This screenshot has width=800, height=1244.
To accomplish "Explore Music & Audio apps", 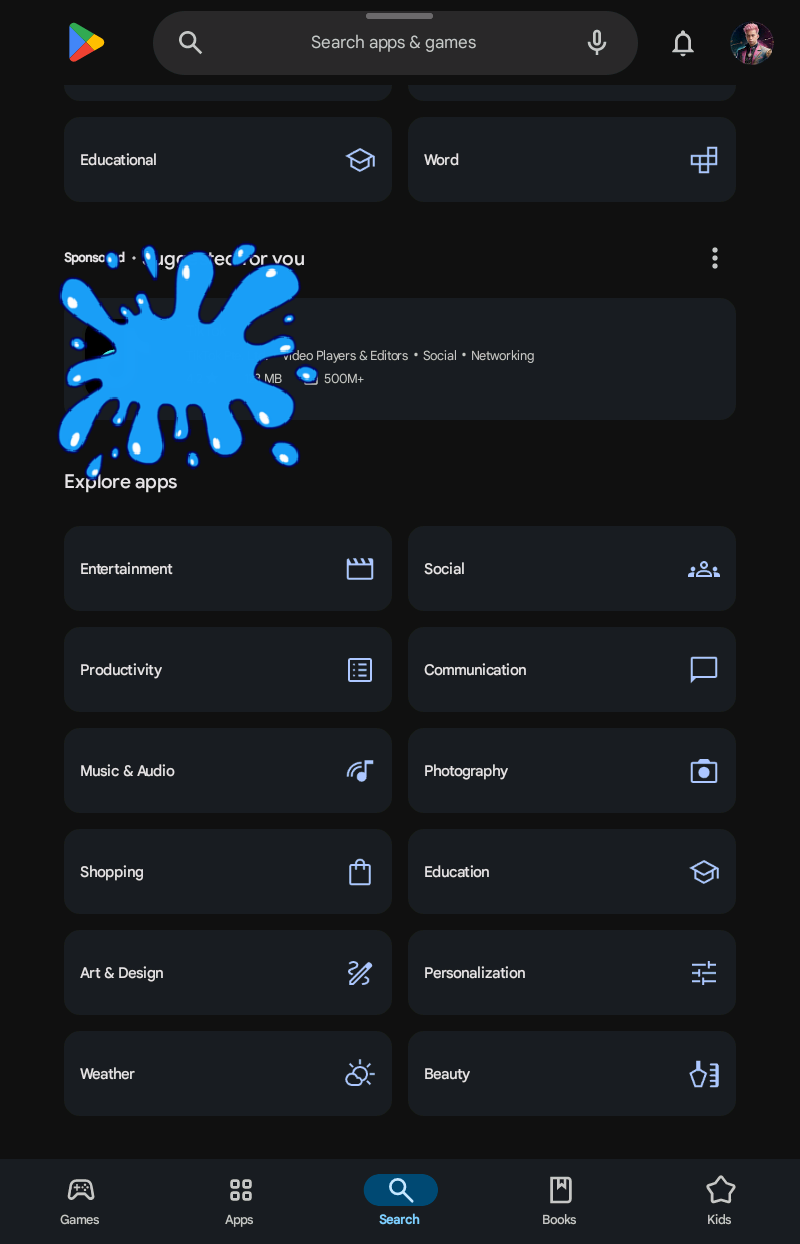I will (228, 771).
